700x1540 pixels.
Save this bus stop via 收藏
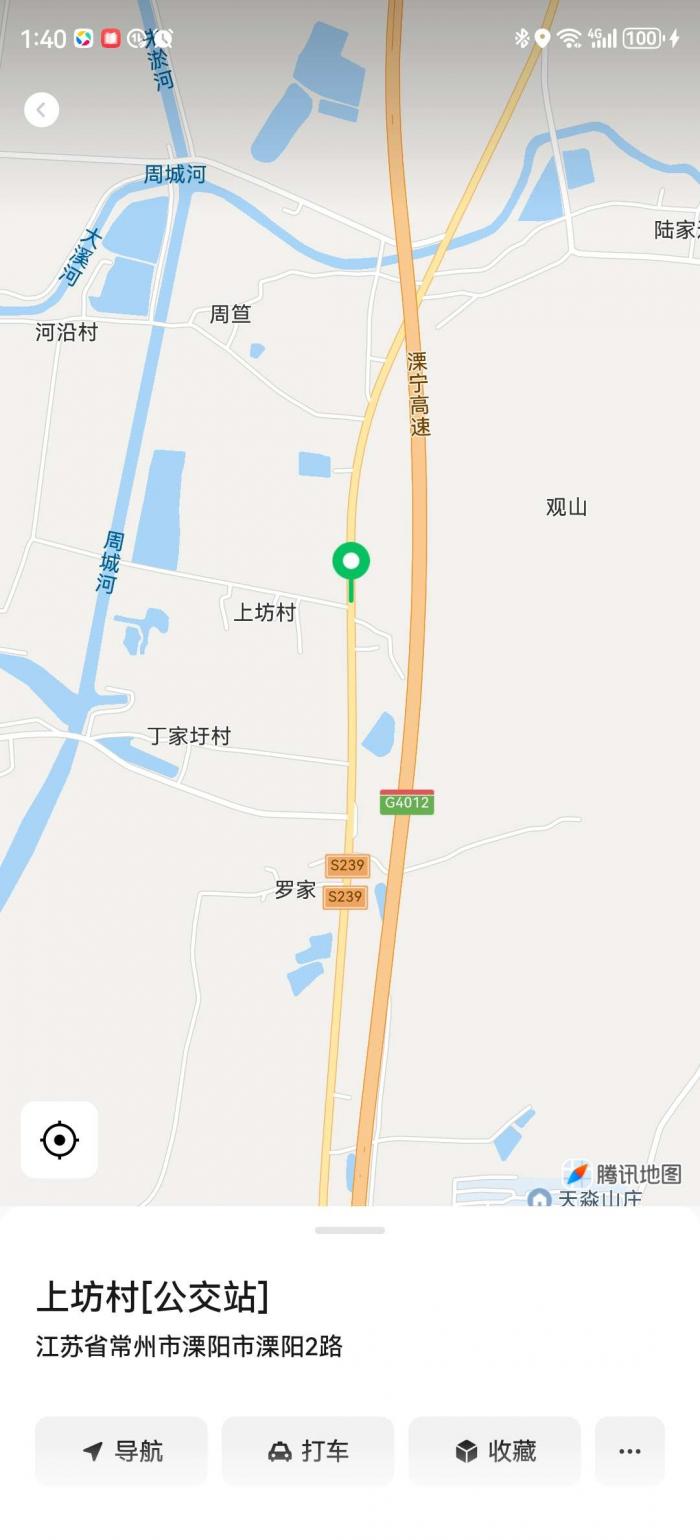[x=494, y=1451]
